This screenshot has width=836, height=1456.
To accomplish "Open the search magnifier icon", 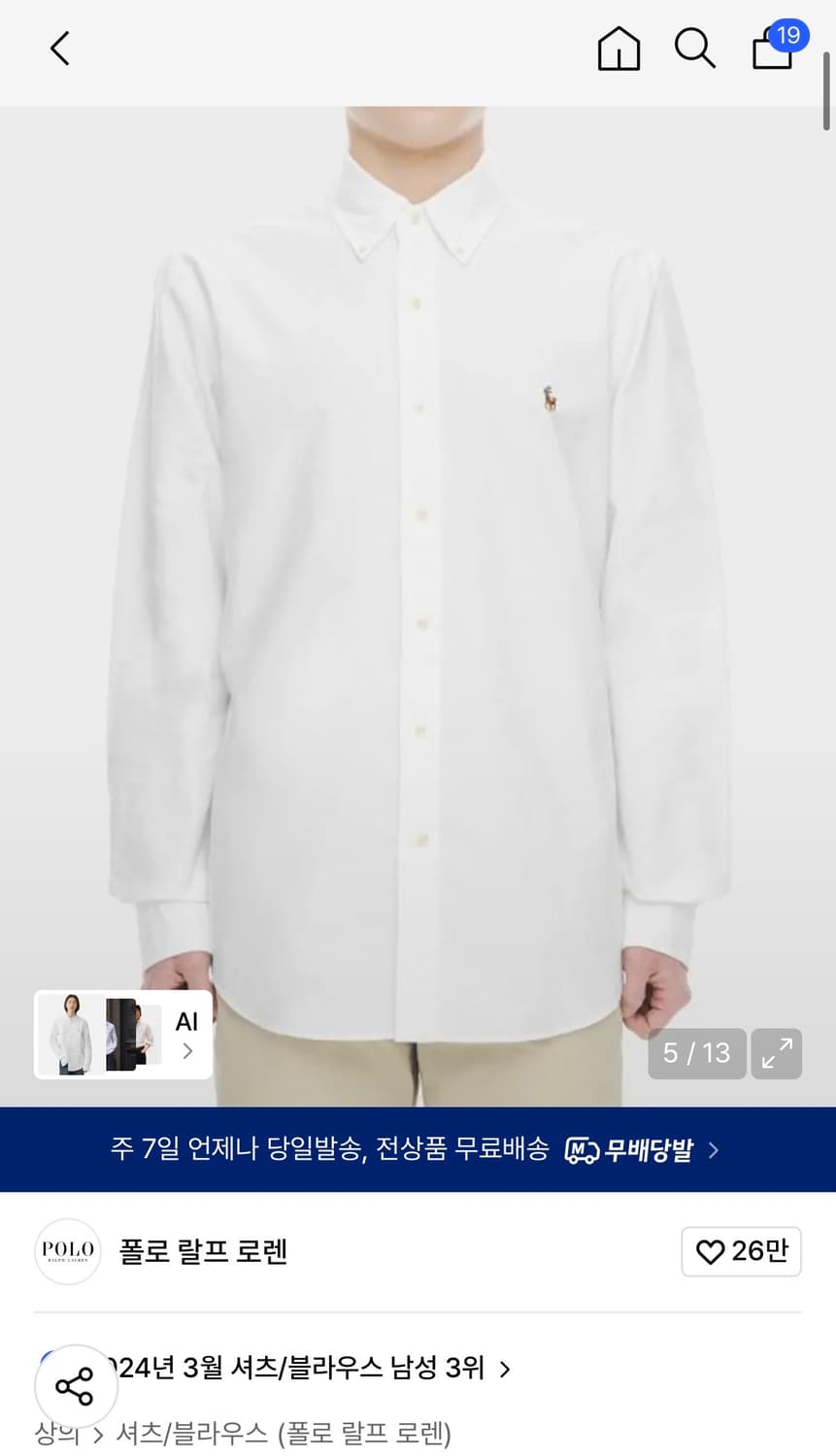I will pyautogui.click(x=695, y=48).
